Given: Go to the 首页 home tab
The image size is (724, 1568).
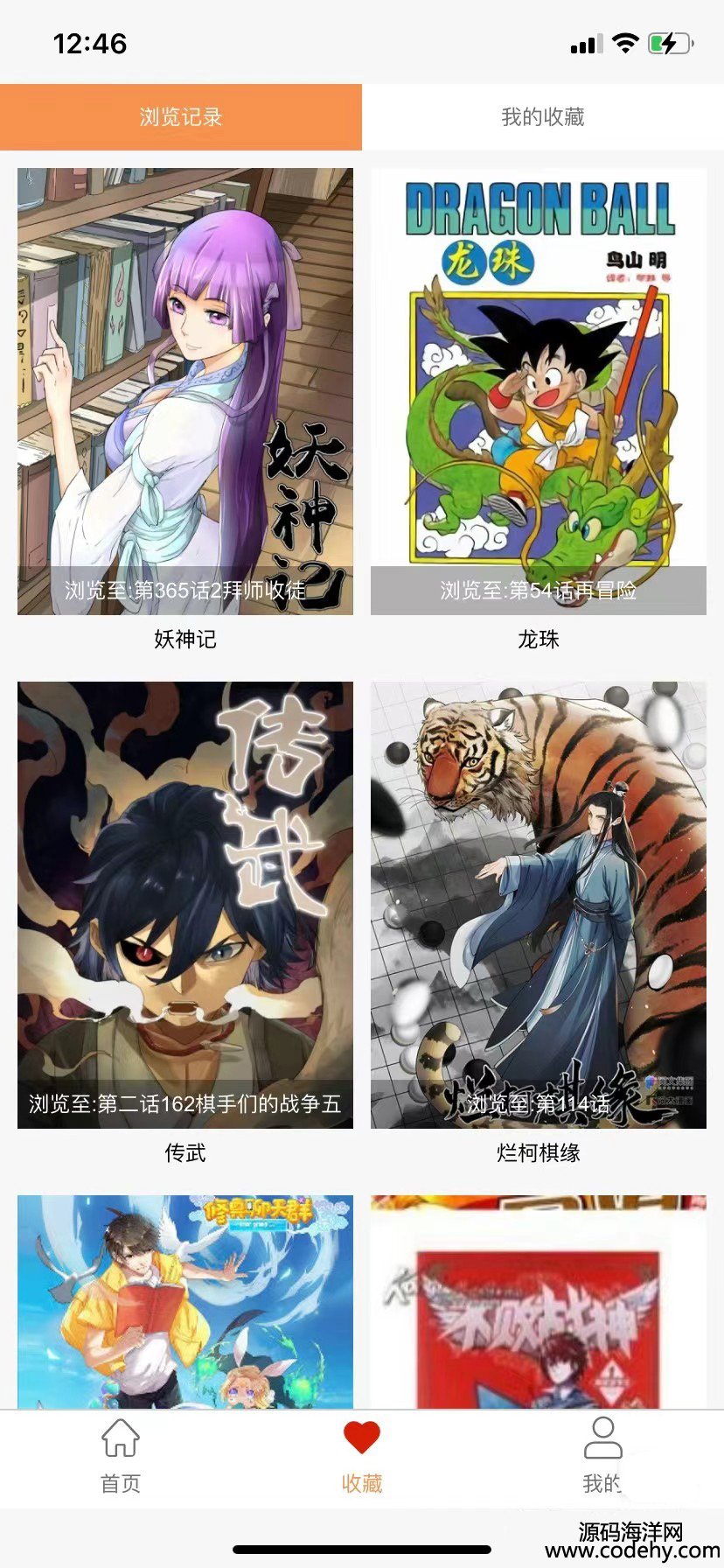Looking at the screenshot, I should (121, 1456).
